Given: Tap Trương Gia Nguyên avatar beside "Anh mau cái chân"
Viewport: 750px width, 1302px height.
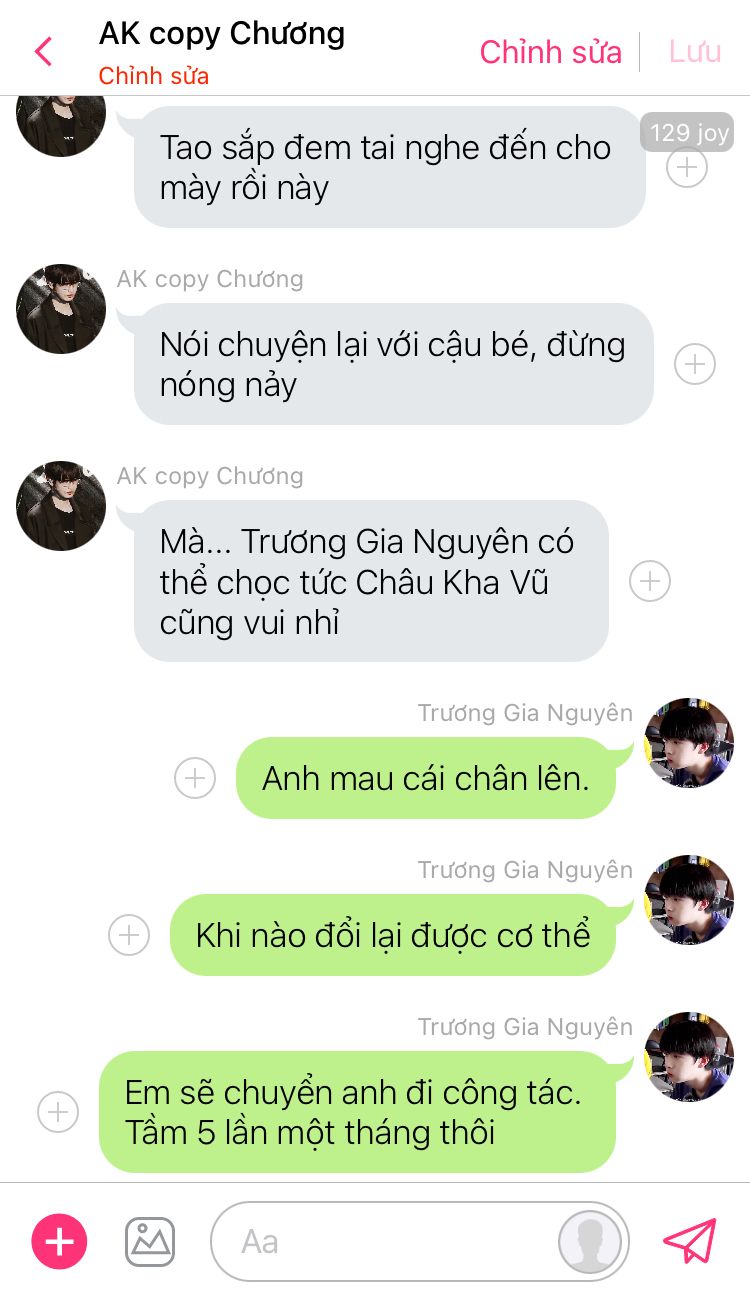Looking at the screenshot, I should [x=689, y=742].
